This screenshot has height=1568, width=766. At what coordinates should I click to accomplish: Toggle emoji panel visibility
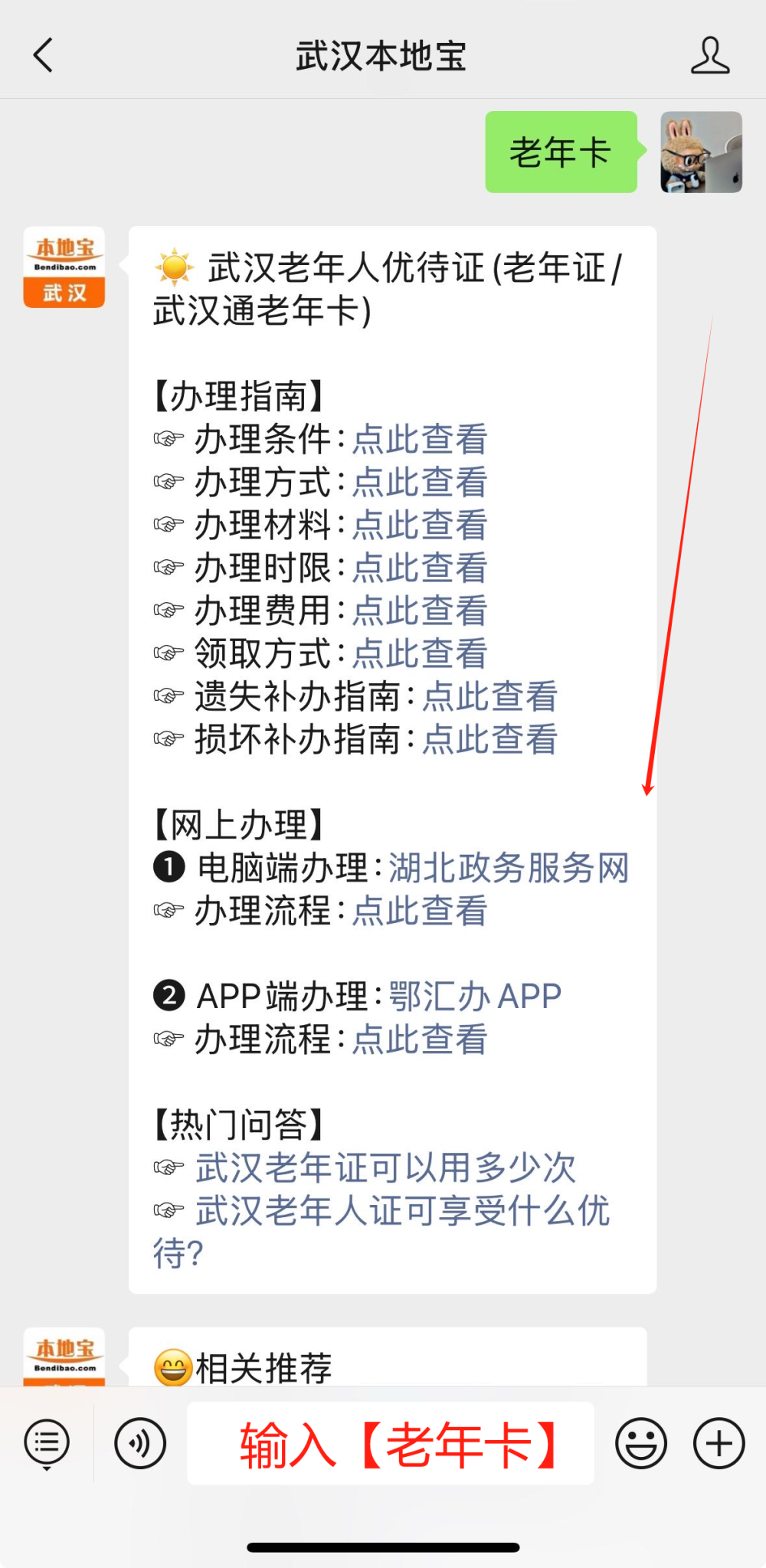tap(641, 1442)
